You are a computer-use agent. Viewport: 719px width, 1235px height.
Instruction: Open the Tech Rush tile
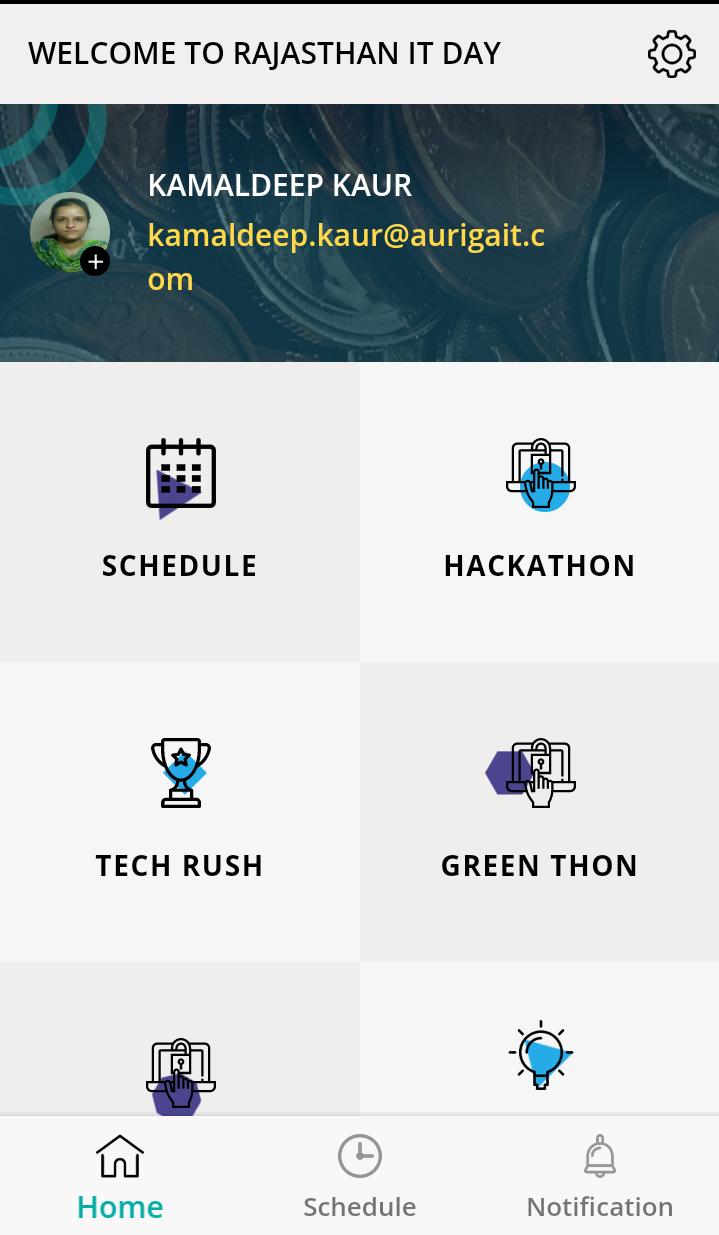180,812
